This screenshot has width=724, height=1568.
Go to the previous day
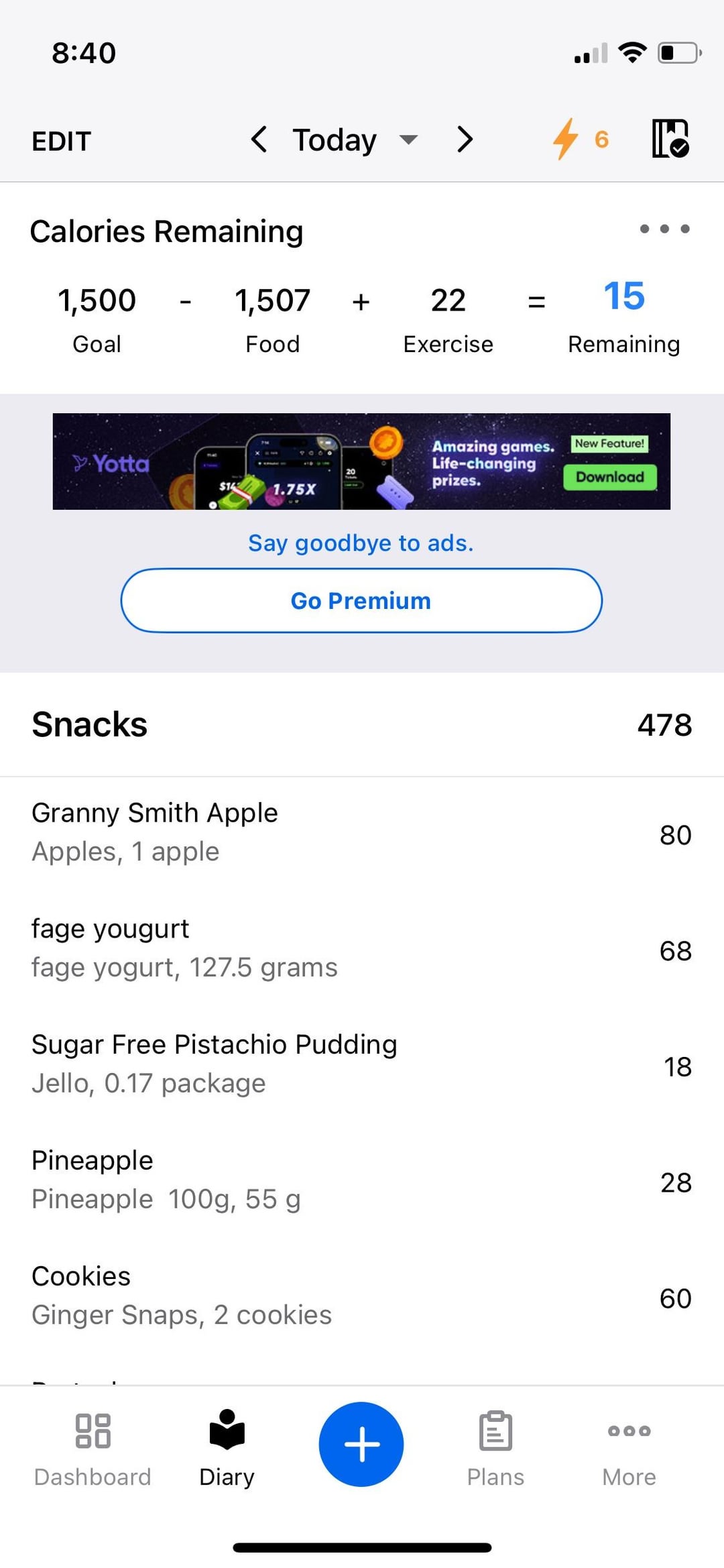coord(259,139)
